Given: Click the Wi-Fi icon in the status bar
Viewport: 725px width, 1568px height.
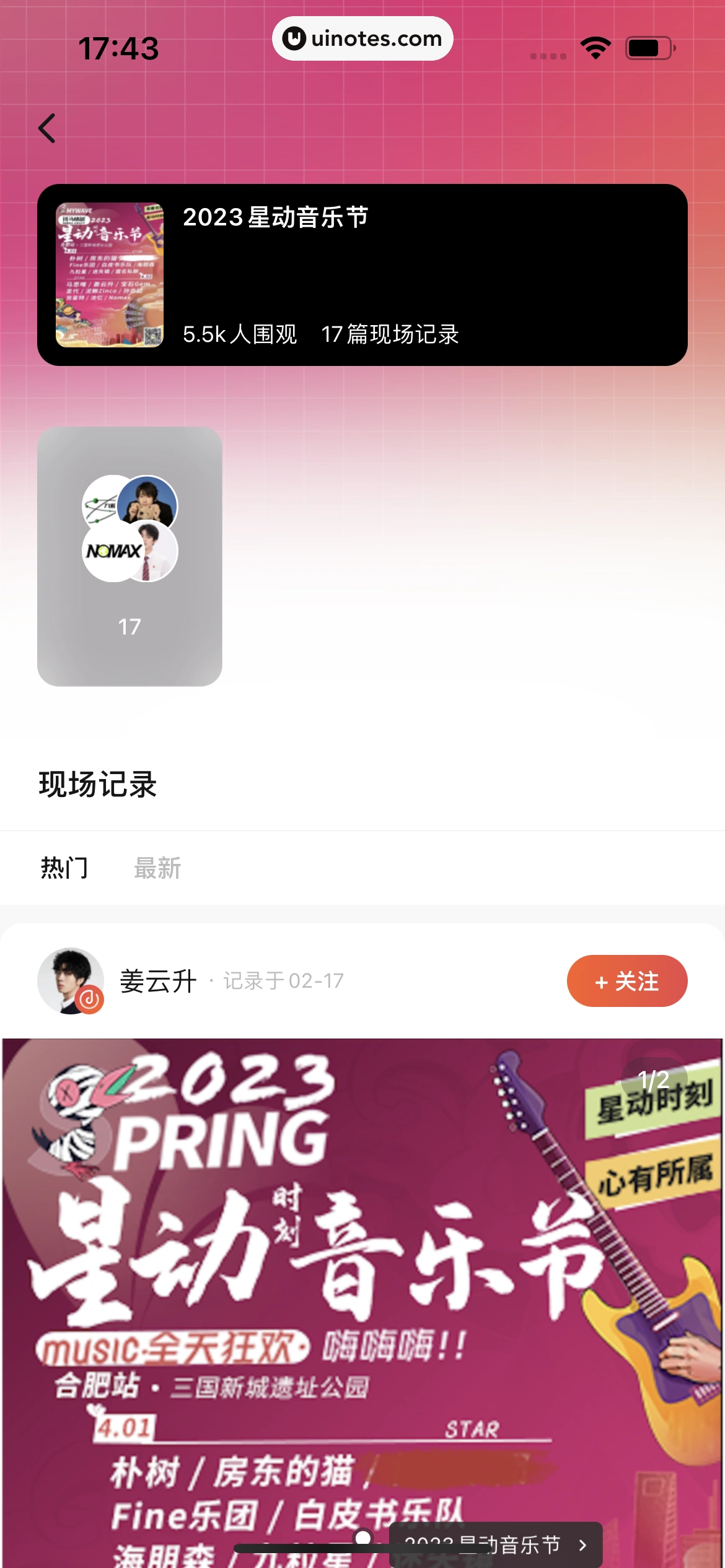Looking at the screenshot, I should [x=594, y=46].
